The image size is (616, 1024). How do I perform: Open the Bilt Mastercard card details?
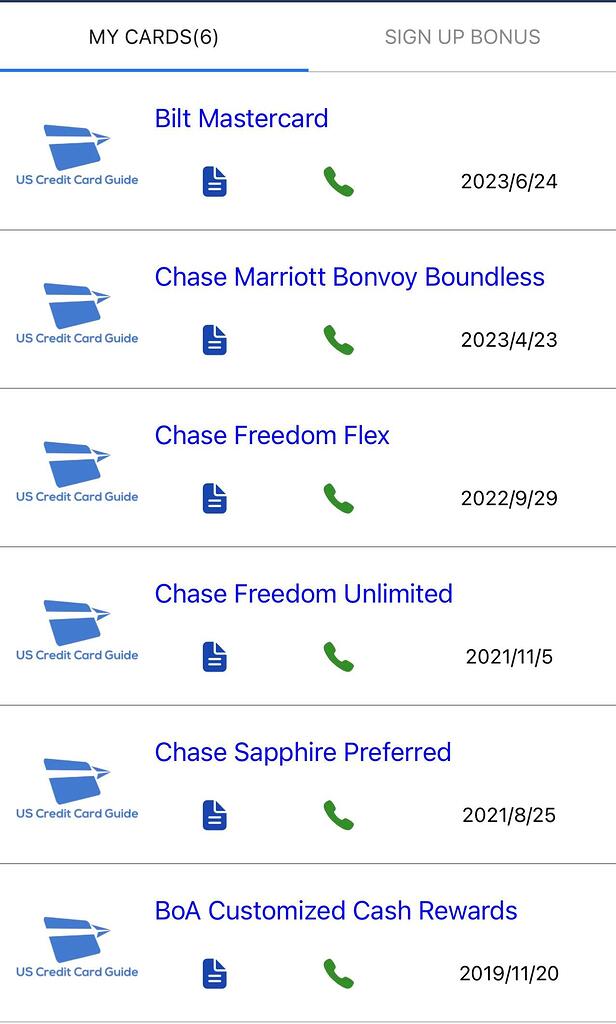coord(241,118)
